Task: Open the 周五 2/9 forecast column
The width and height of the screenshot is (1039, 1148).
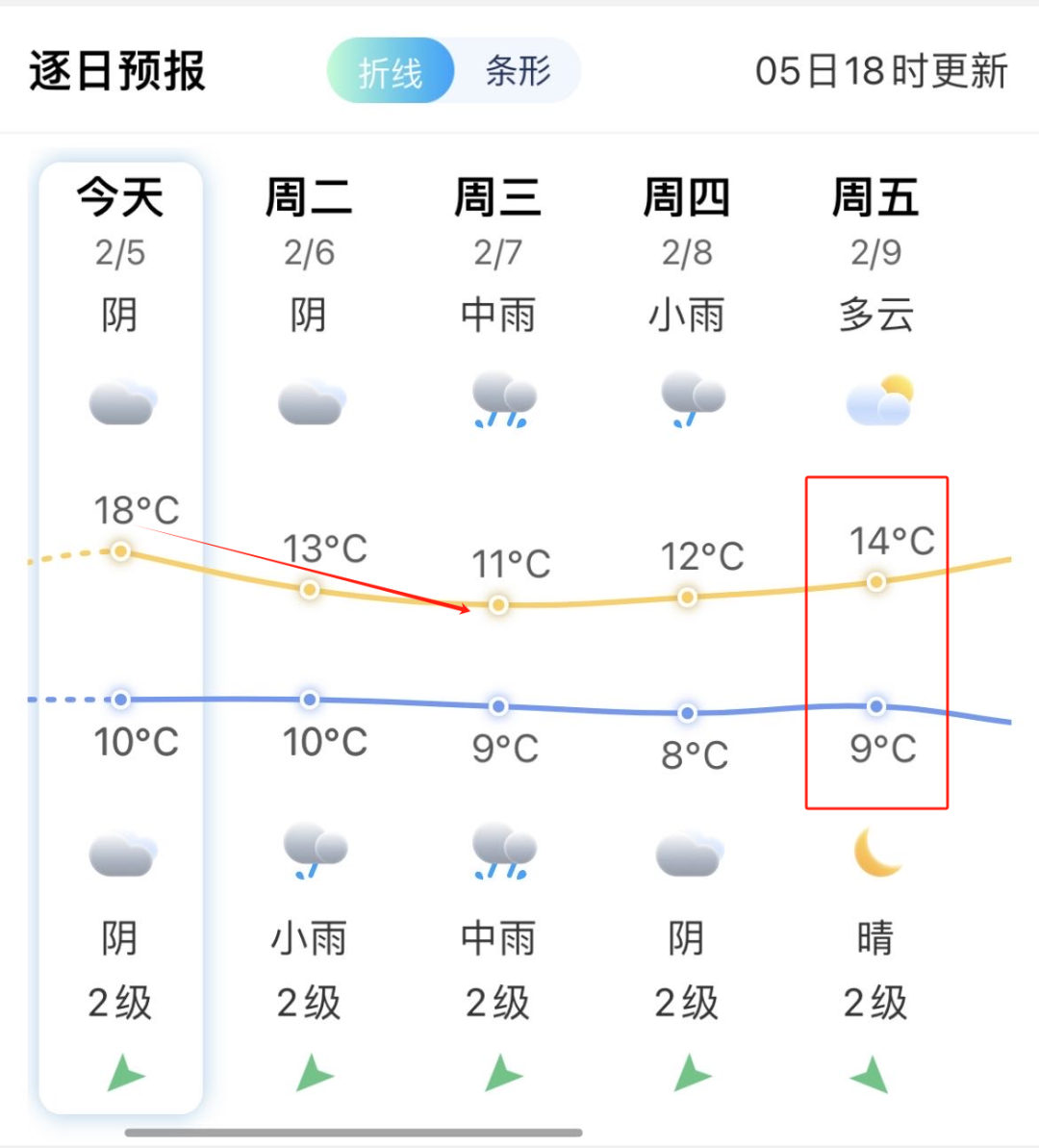Action: 875,221
